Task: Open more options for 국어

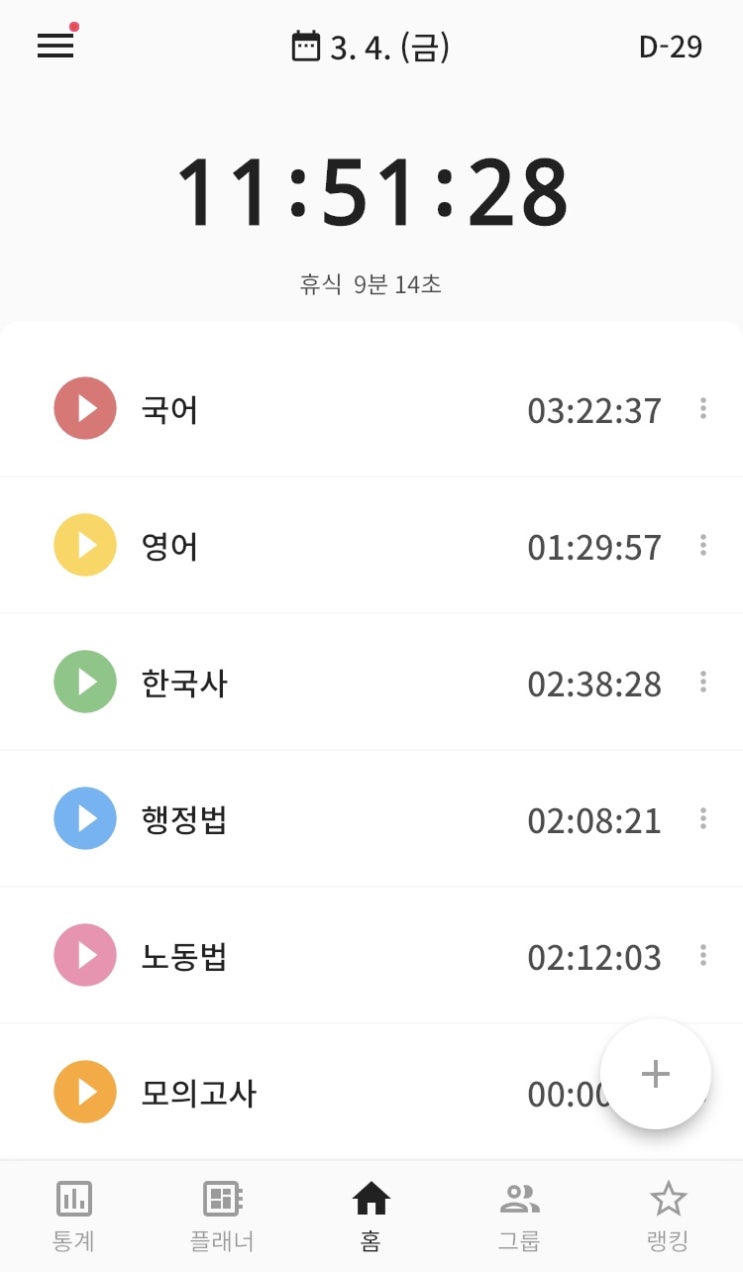Action: coord(703,408)
